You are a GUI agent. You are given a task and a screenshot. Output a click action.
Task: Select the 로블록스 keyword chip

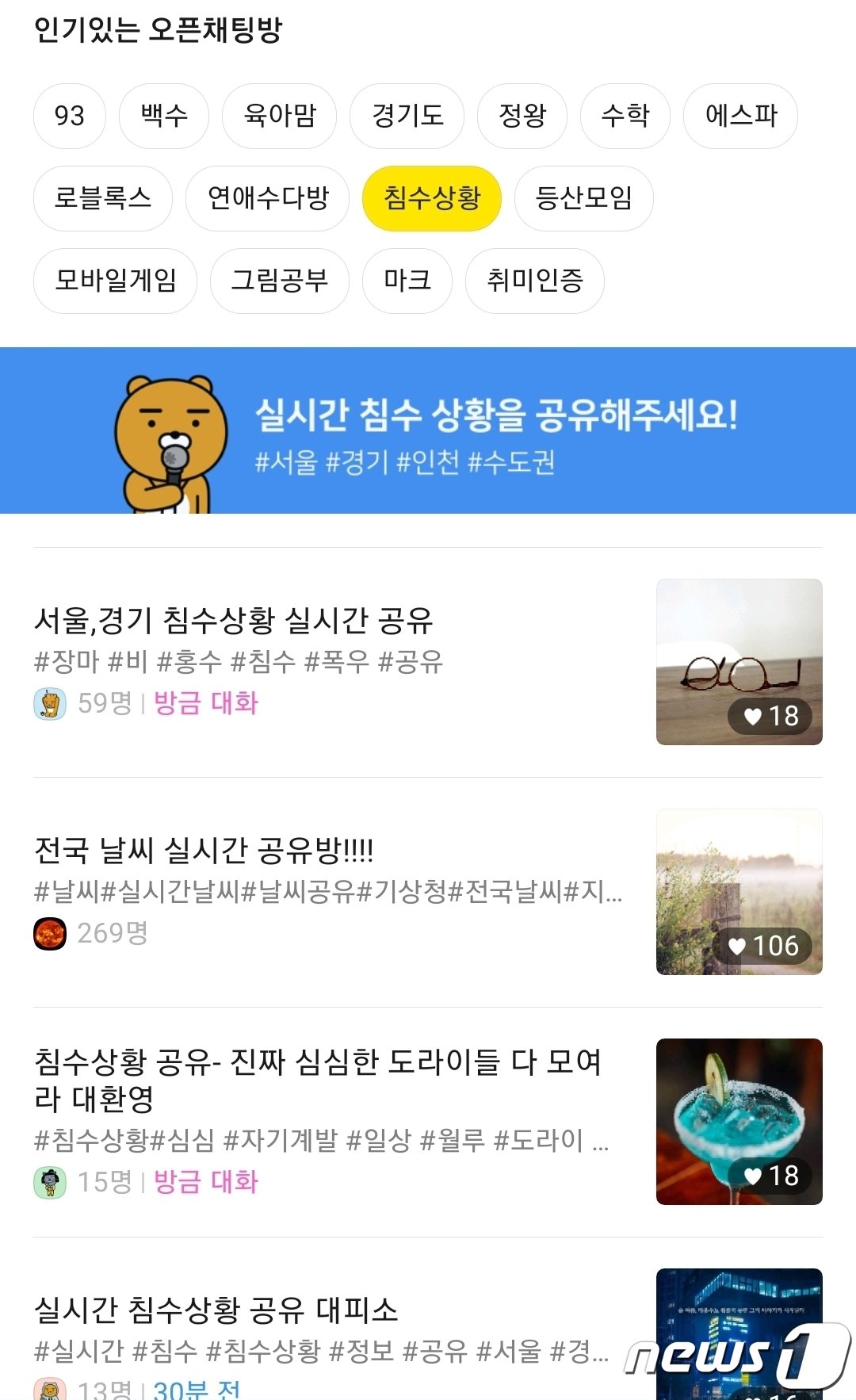[103, 199]
